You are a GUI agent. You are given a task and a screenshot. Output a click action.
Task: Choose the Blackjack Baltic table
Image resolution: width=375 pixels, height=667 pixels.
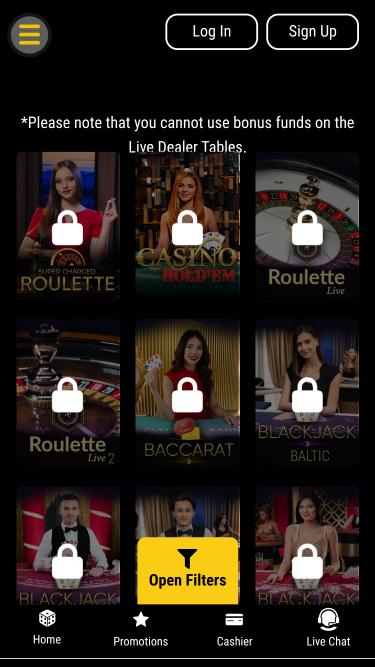(x=307, y=394)
